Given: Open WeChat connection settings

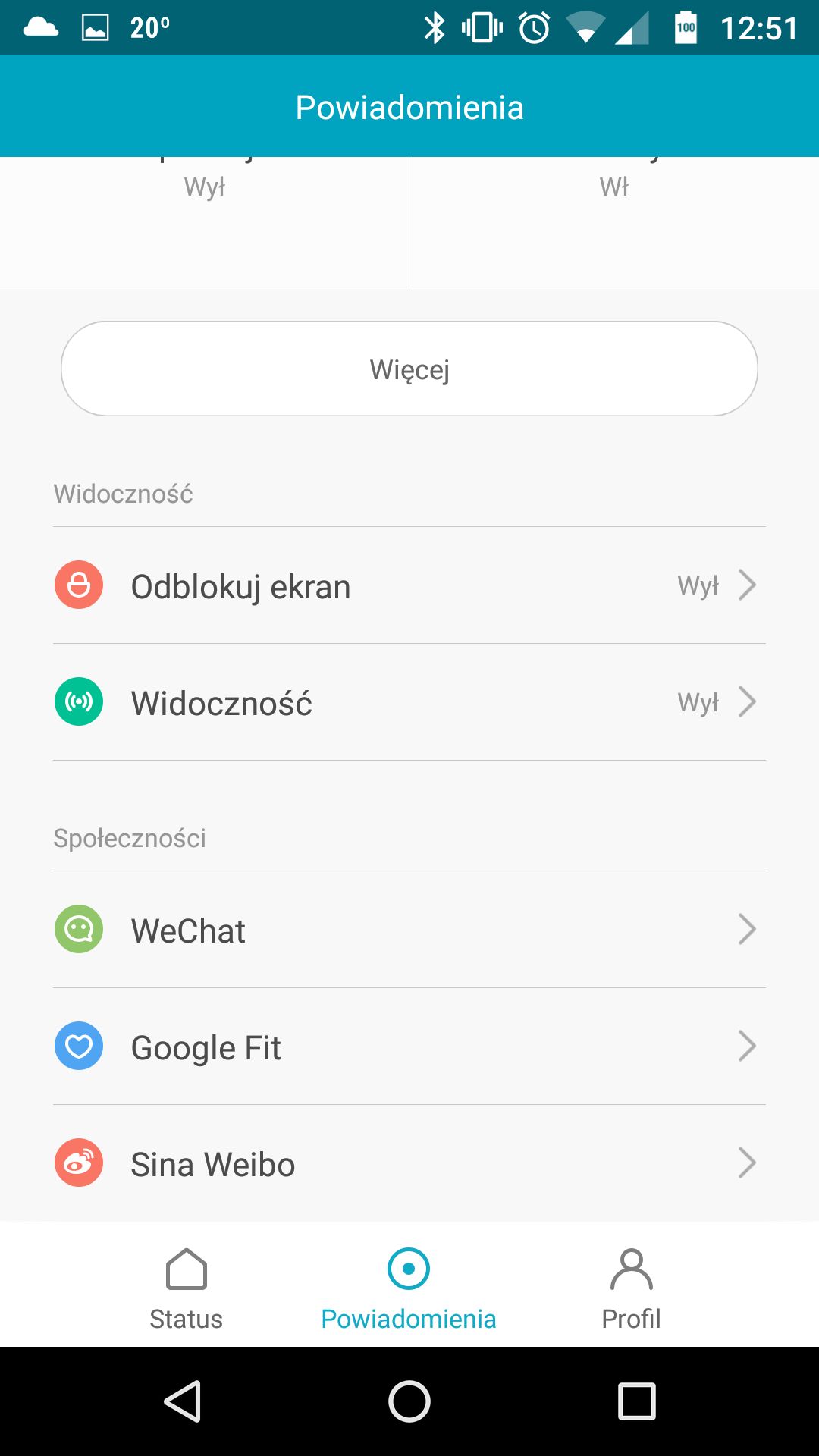Looking at the screenshot, I should point(409,930).
